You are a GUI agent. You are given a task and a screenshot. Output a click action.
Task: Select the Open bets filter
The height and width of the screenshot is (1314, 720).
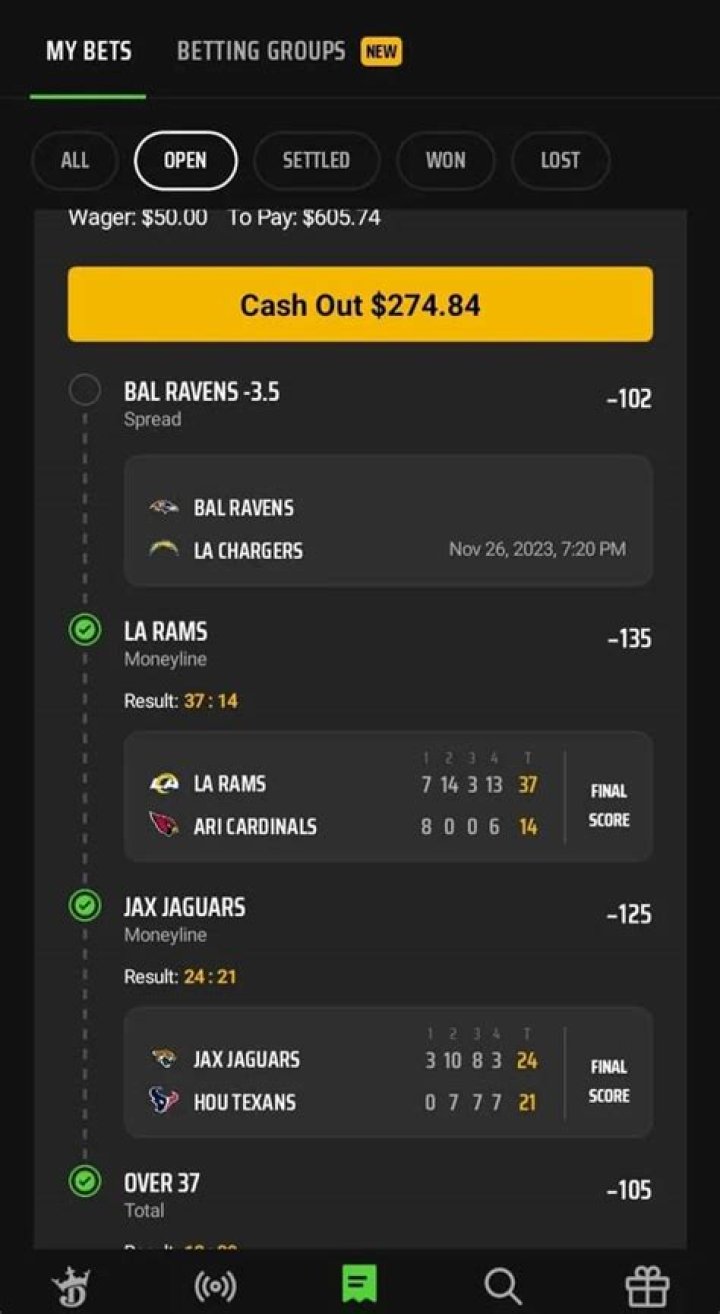click(x=185, y=160)
